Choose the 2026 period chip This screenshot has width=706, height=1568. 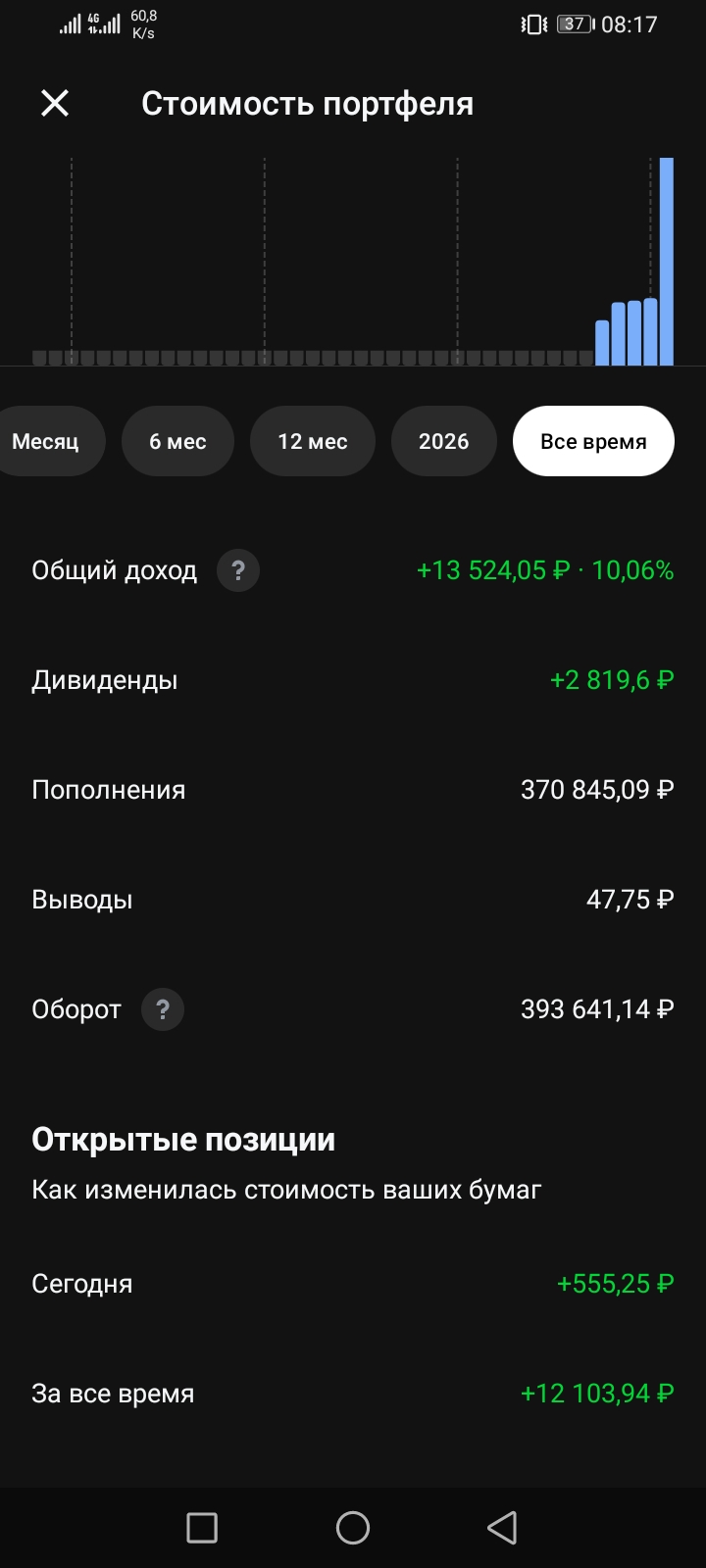[443, 441]
